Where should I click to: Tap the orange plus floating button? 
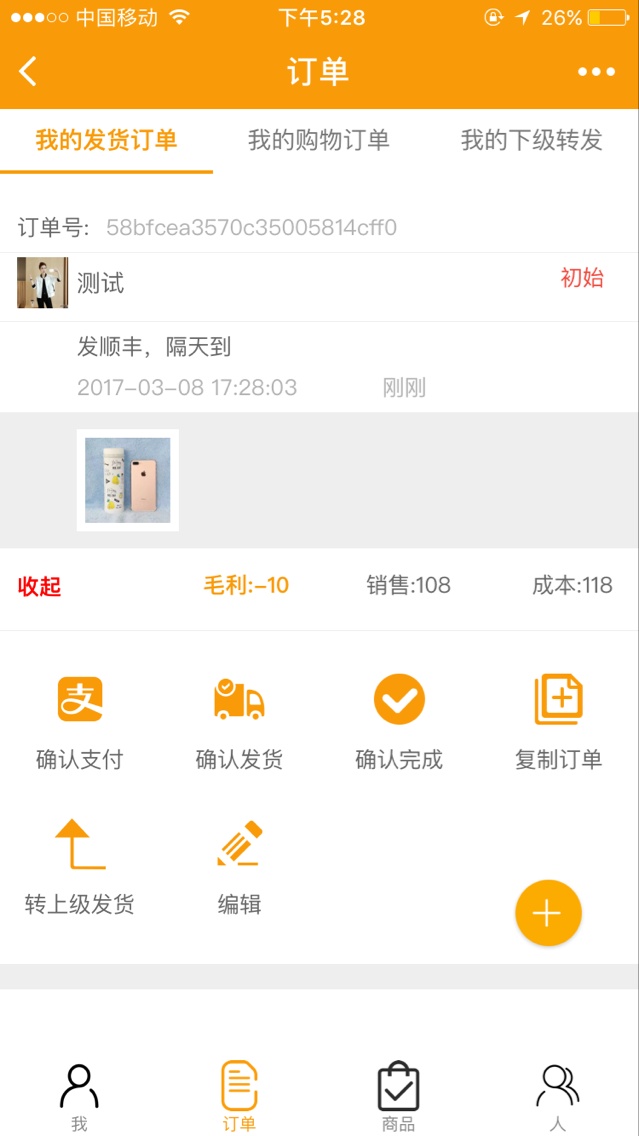point(548,913)
